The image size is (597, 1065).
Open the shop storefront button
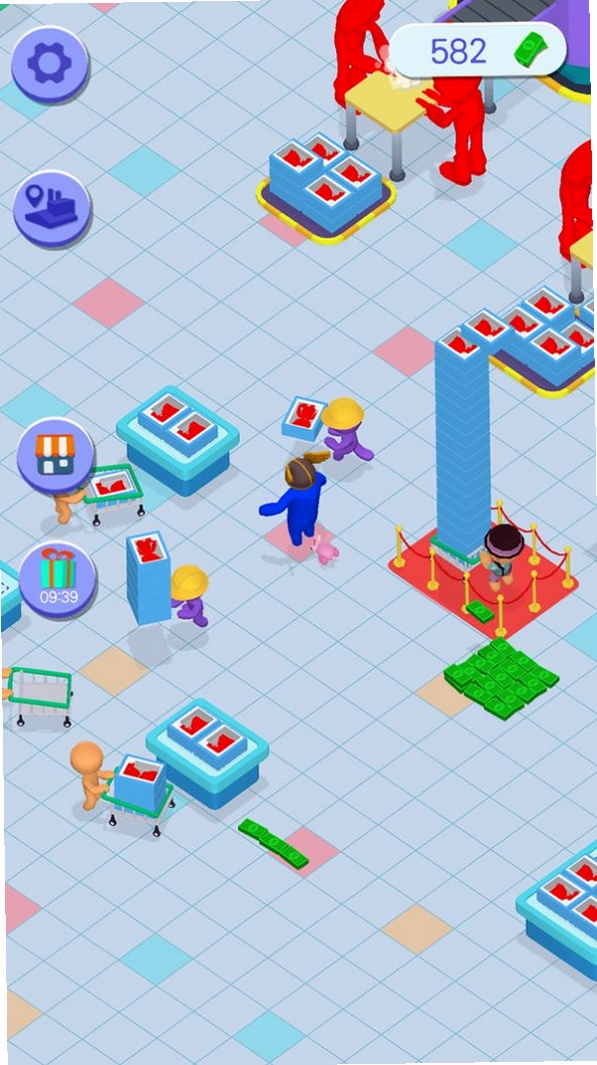point(56,456)
